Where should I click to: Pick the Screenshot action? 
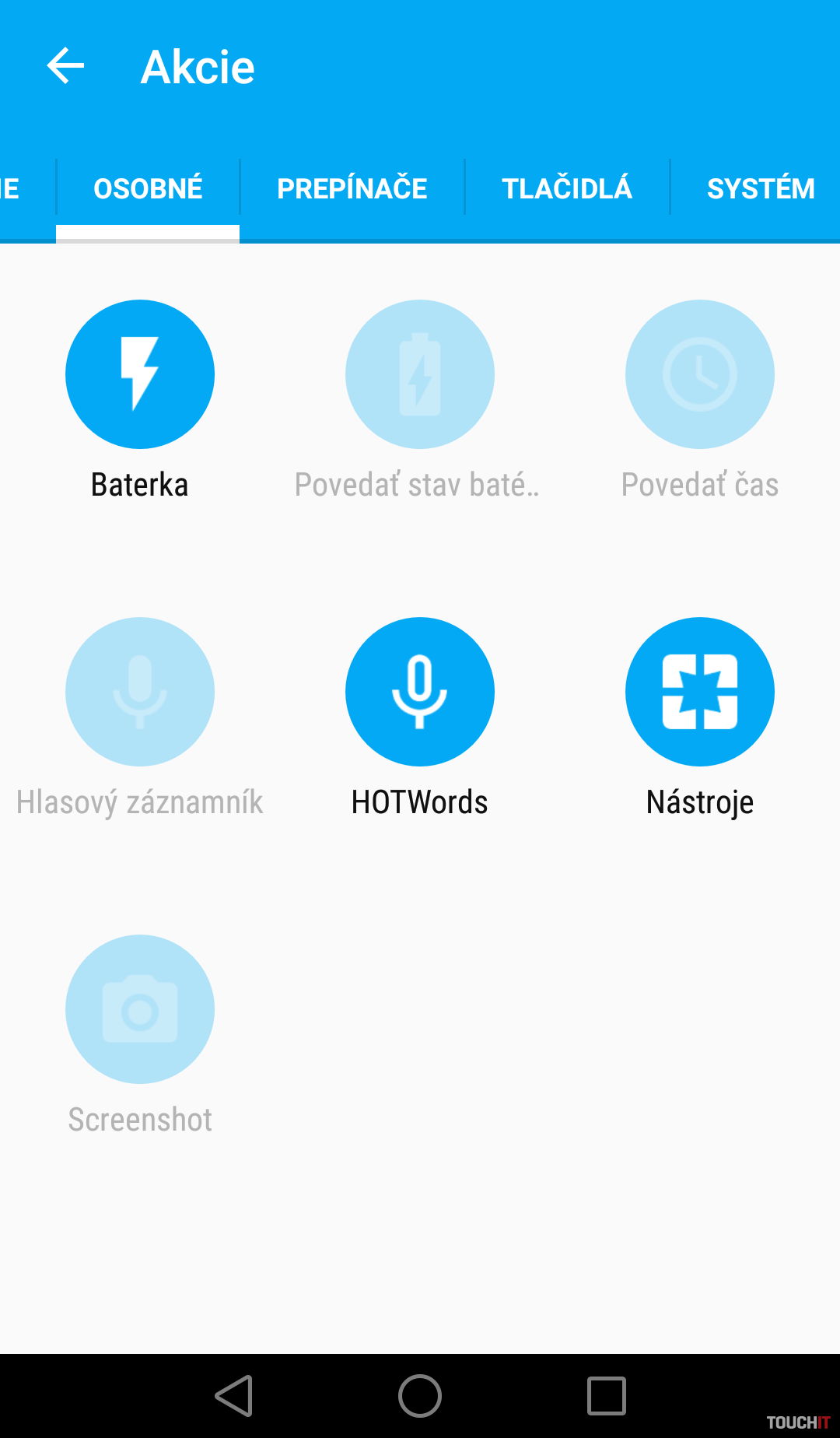(x=140, y=1009)
